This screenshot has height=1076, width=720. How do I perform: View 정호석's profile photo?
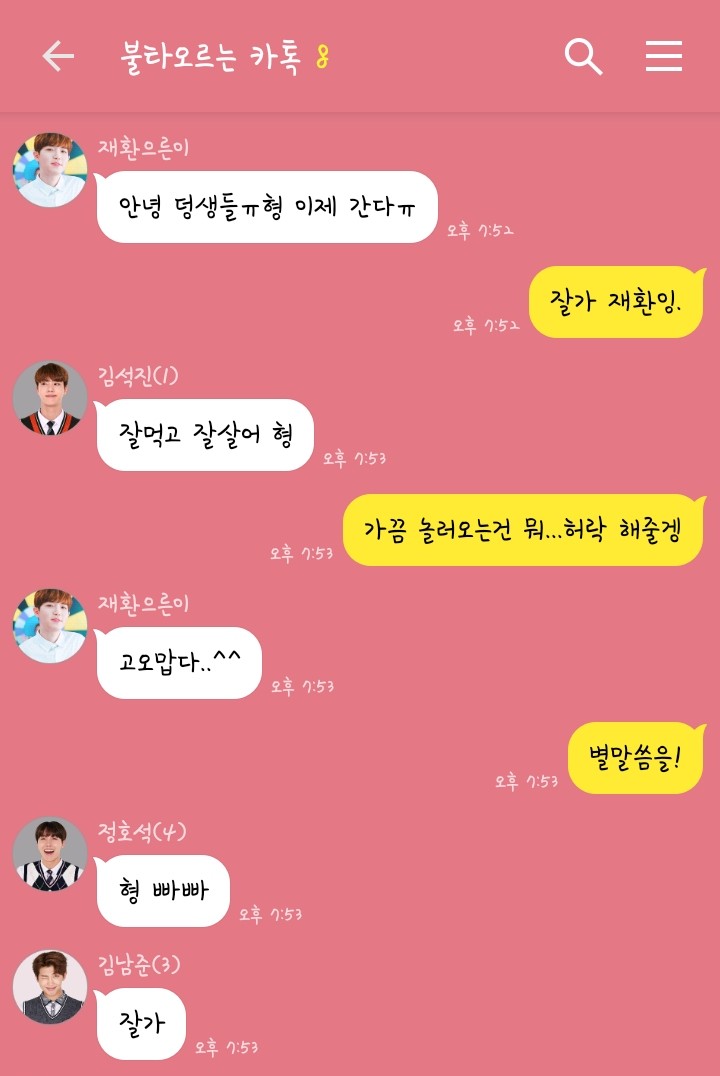tap(50, 854)
